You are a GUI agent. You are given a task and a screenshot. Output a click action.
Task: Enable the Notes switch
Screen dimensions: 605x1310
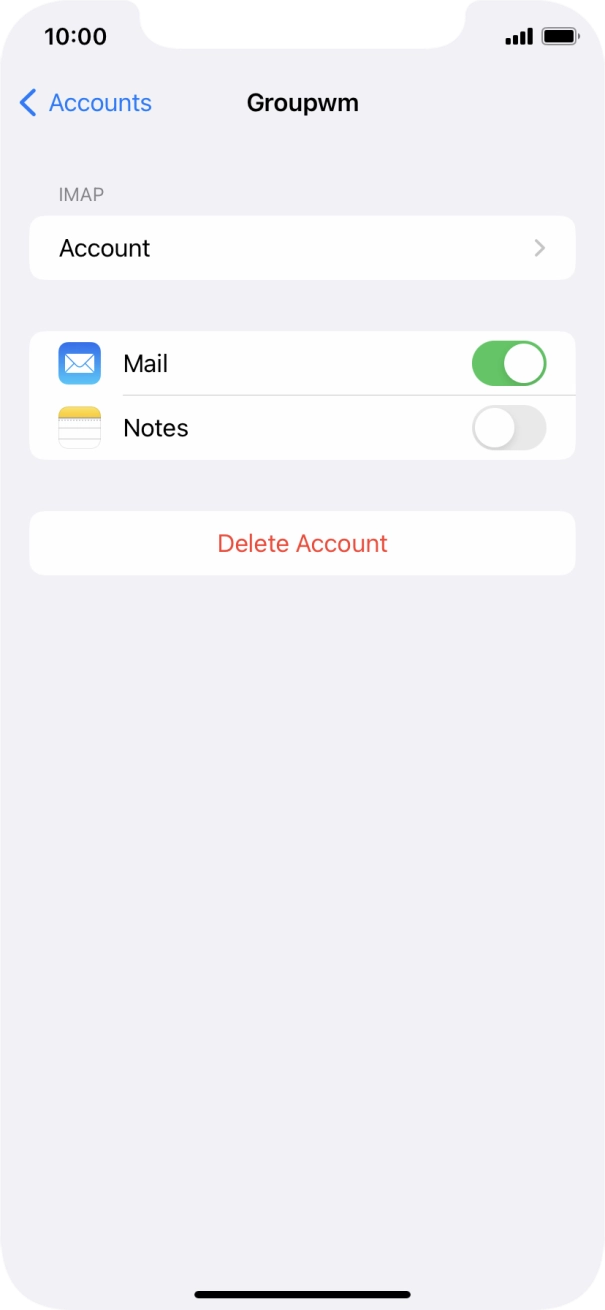pyautogui.click(x=508, y=428)
